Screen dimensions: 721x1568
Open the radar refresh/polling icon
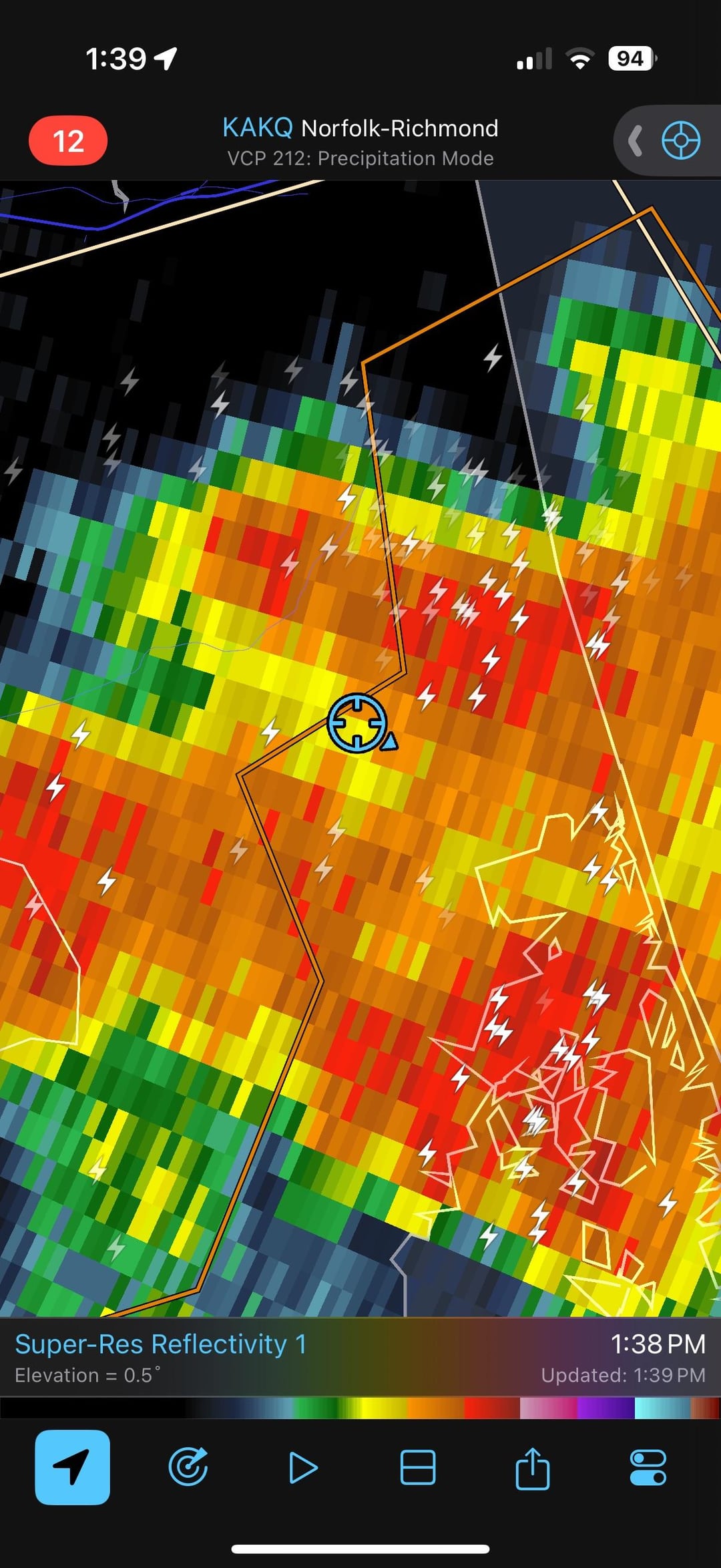click(x=188, y=1467)
